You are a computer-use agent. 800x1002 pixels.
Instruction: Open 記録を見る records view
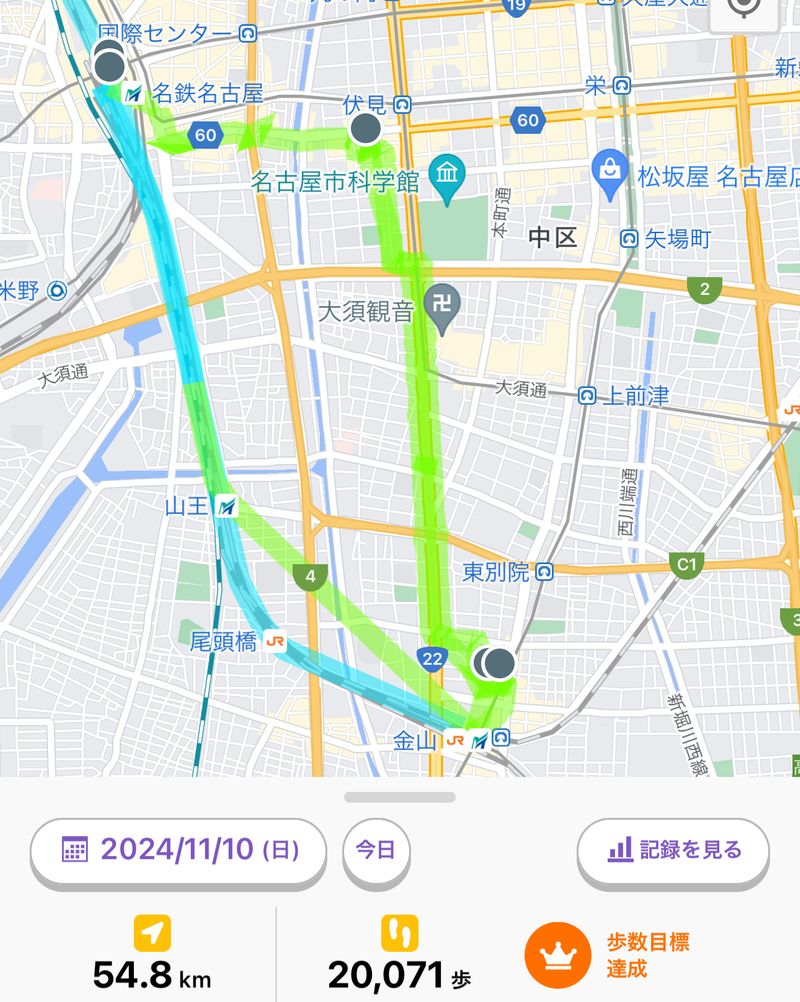coord(673,850)
